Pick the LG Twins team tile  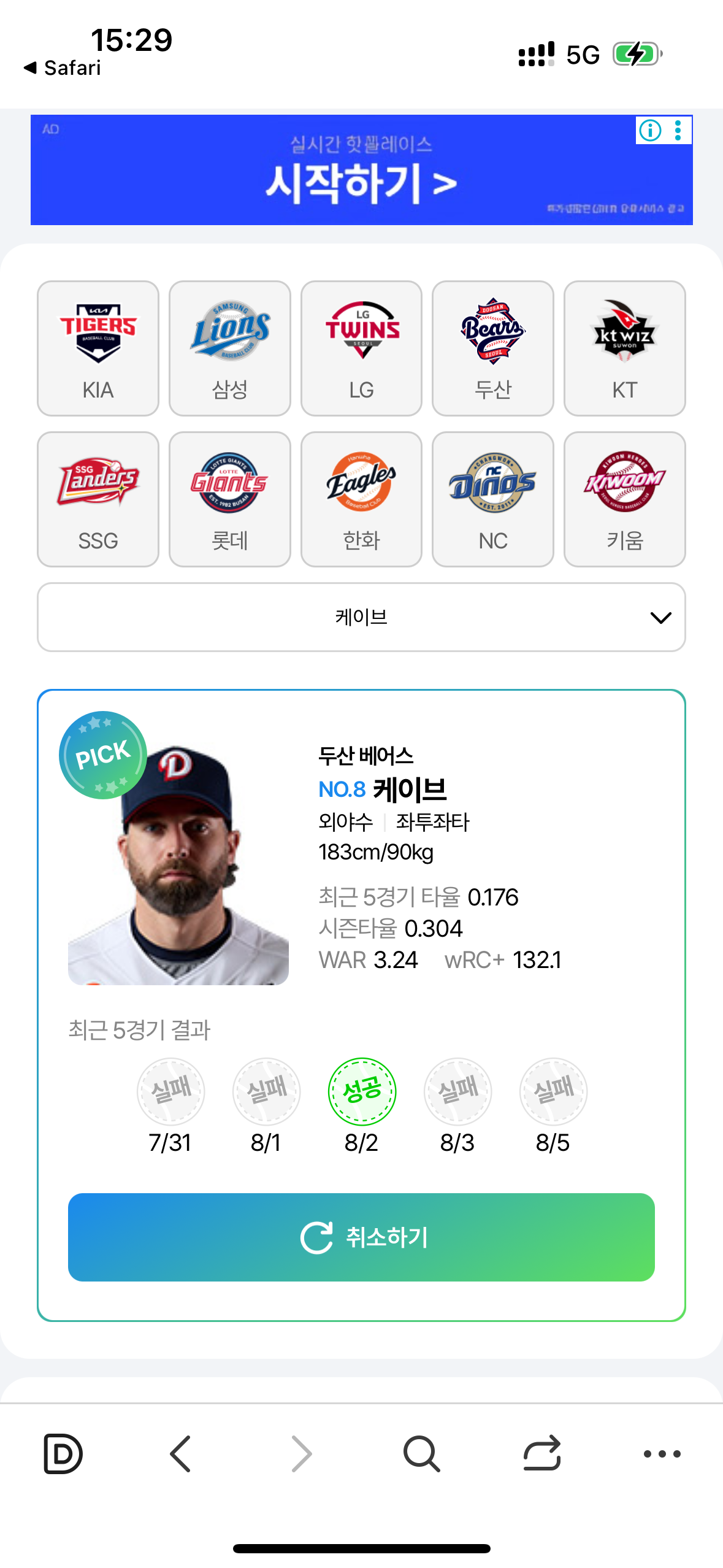pyautogui.click(x=362, y=348)
